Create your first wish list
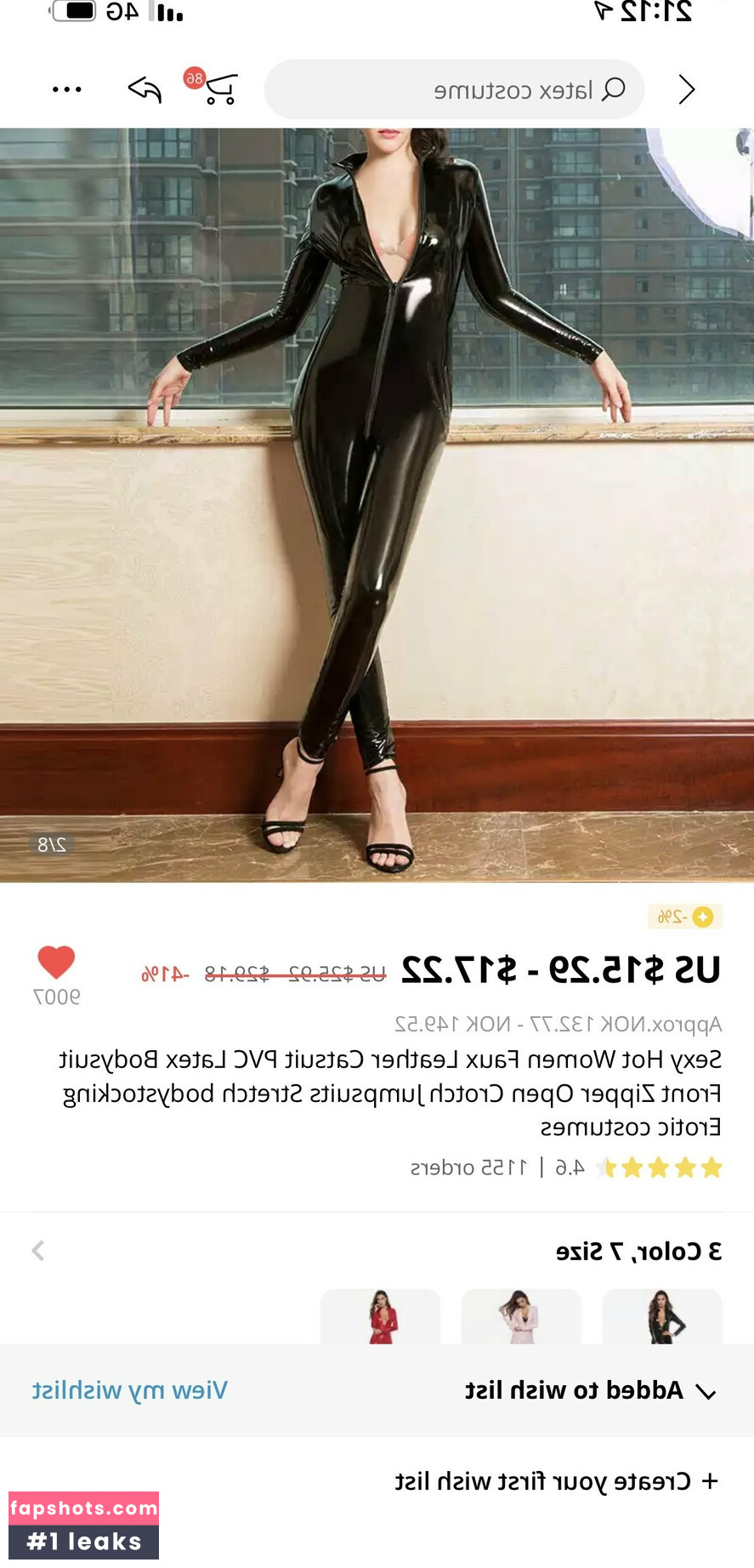 557,1481
